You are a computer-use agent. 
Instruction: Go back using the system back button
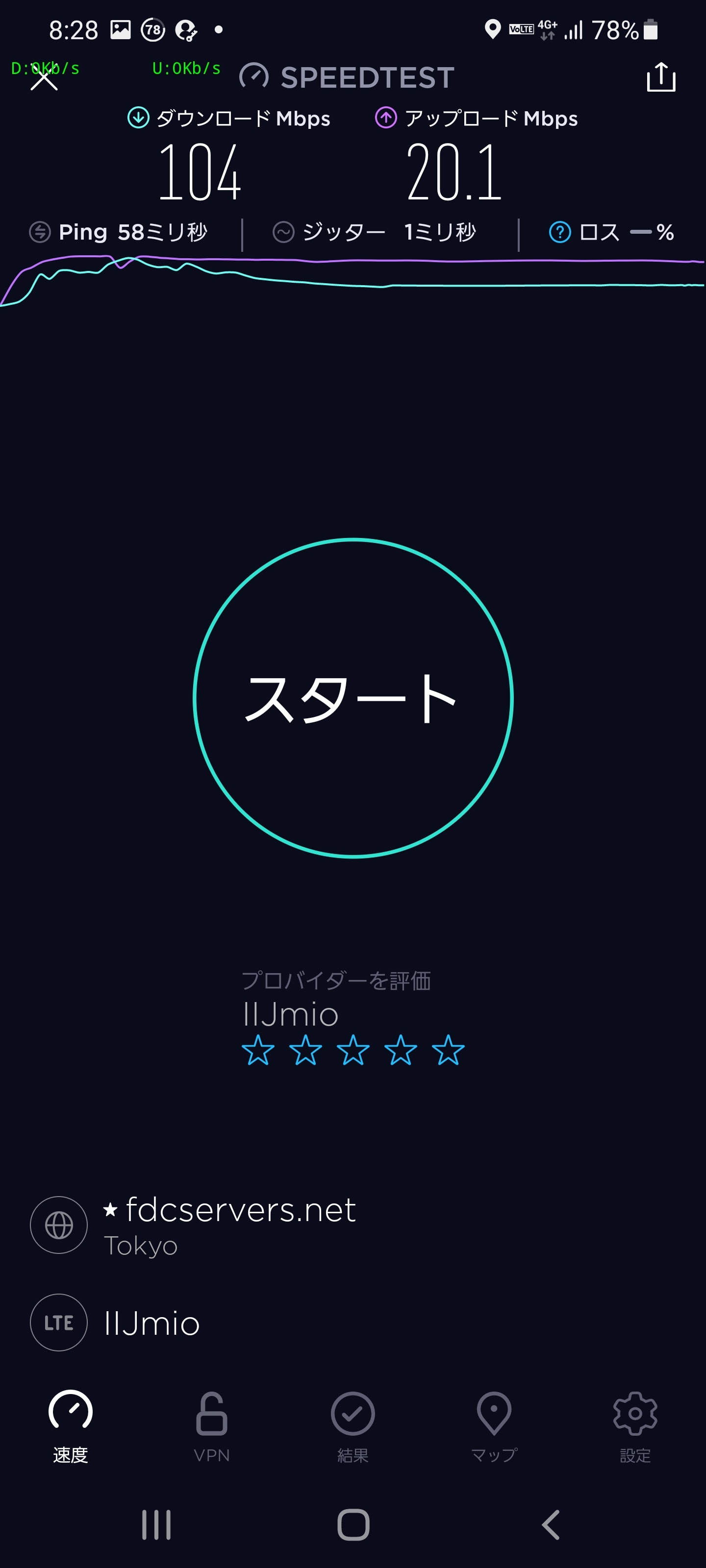[x=550, y=1525]
